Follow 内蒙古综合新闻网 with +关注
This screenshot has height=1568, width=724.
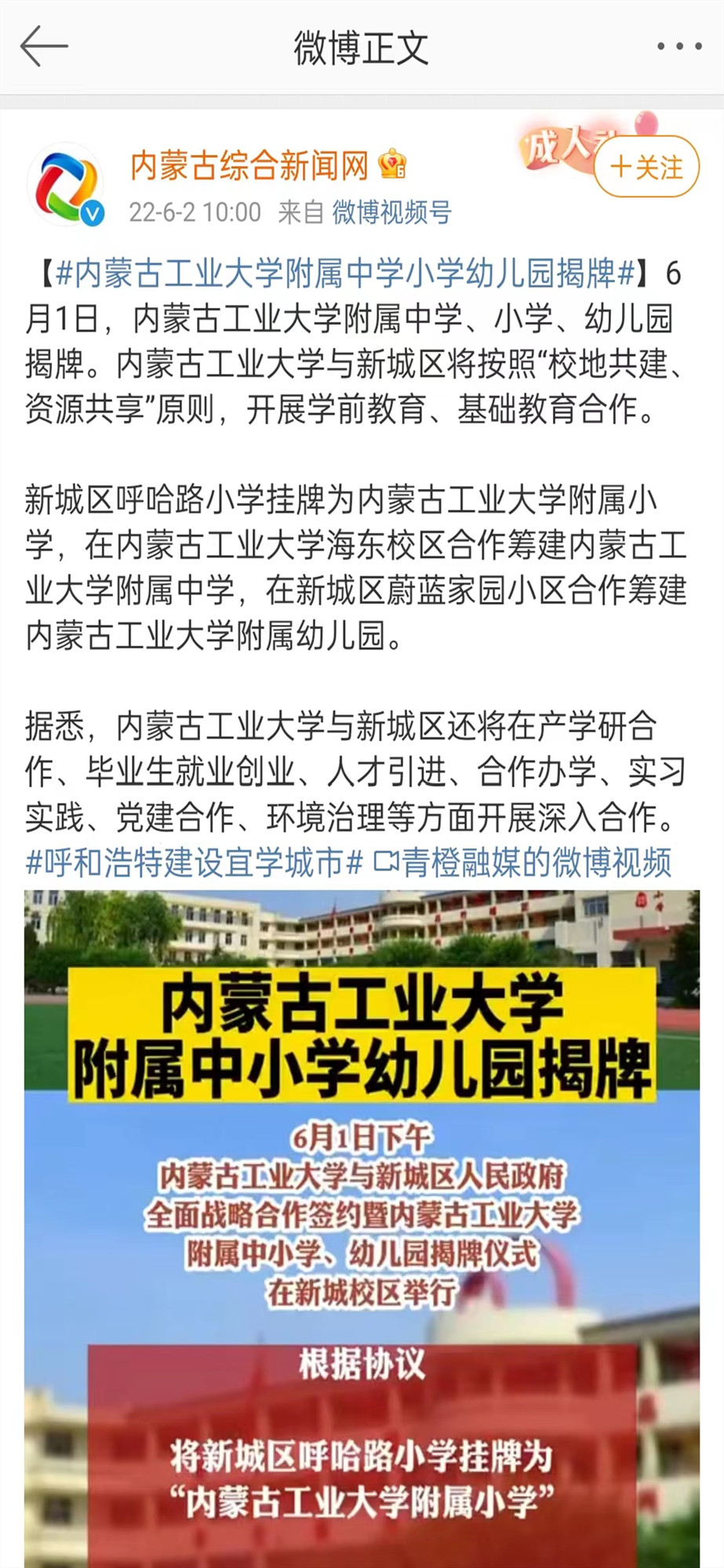tap(646, 167)
